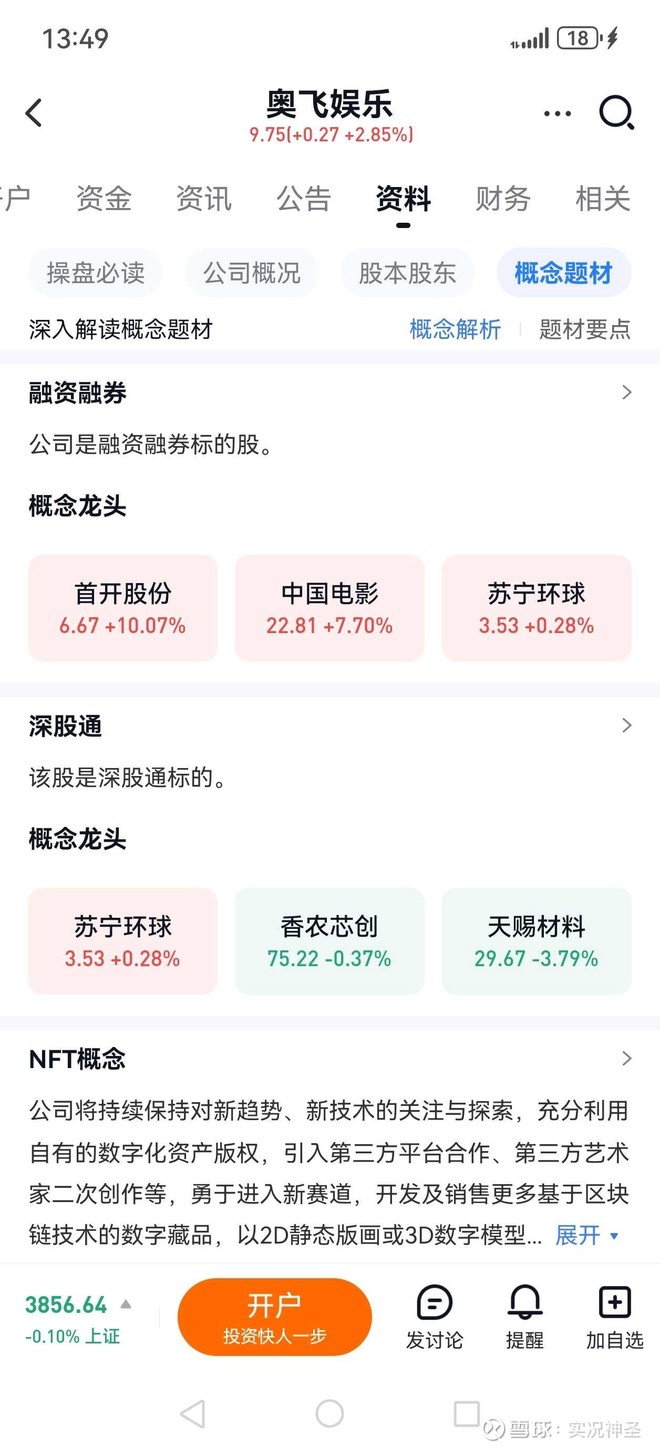Screen dimensions: 660x1450
Task: Open the 中国电影 stock card
Action: tap(330, 608)
